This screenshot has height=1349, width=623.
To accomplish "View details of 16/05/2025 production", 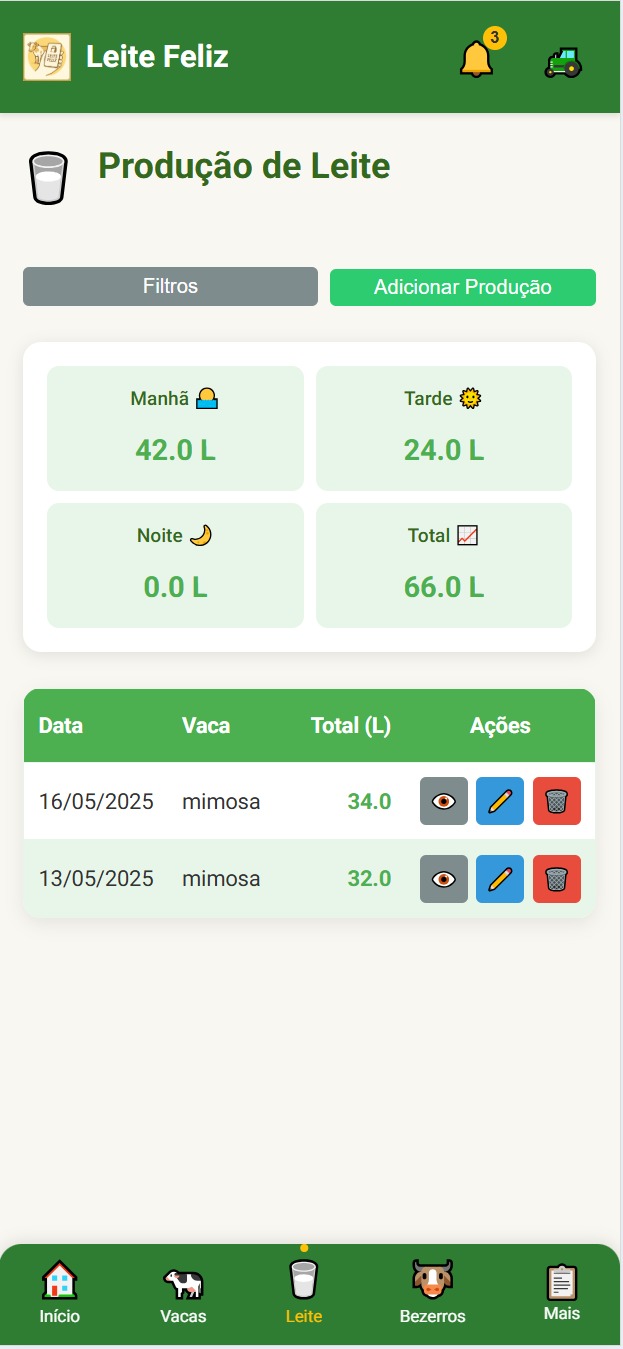I will tap(444, 801).
